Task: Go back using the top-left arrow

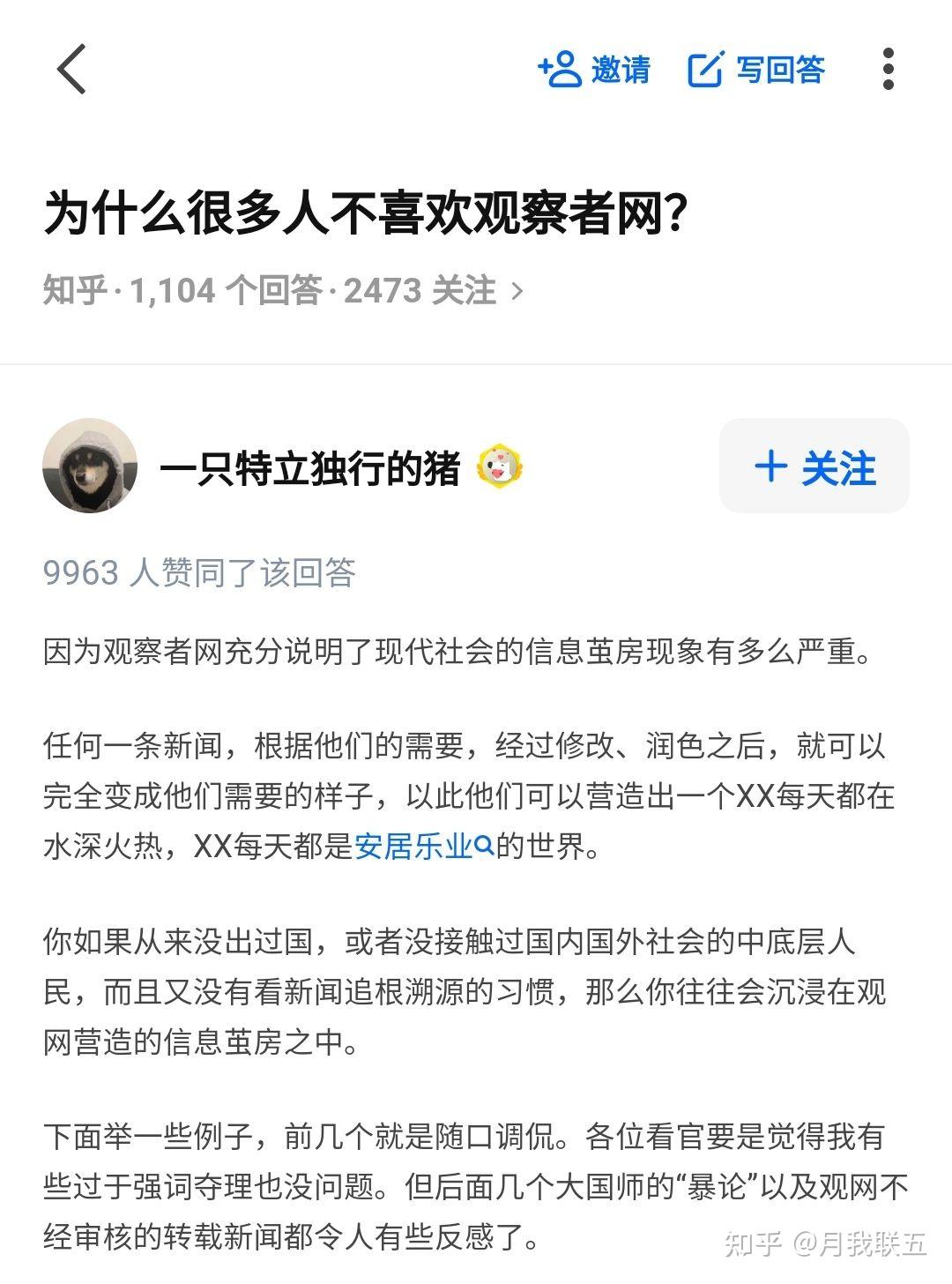Action: point(72,69)
